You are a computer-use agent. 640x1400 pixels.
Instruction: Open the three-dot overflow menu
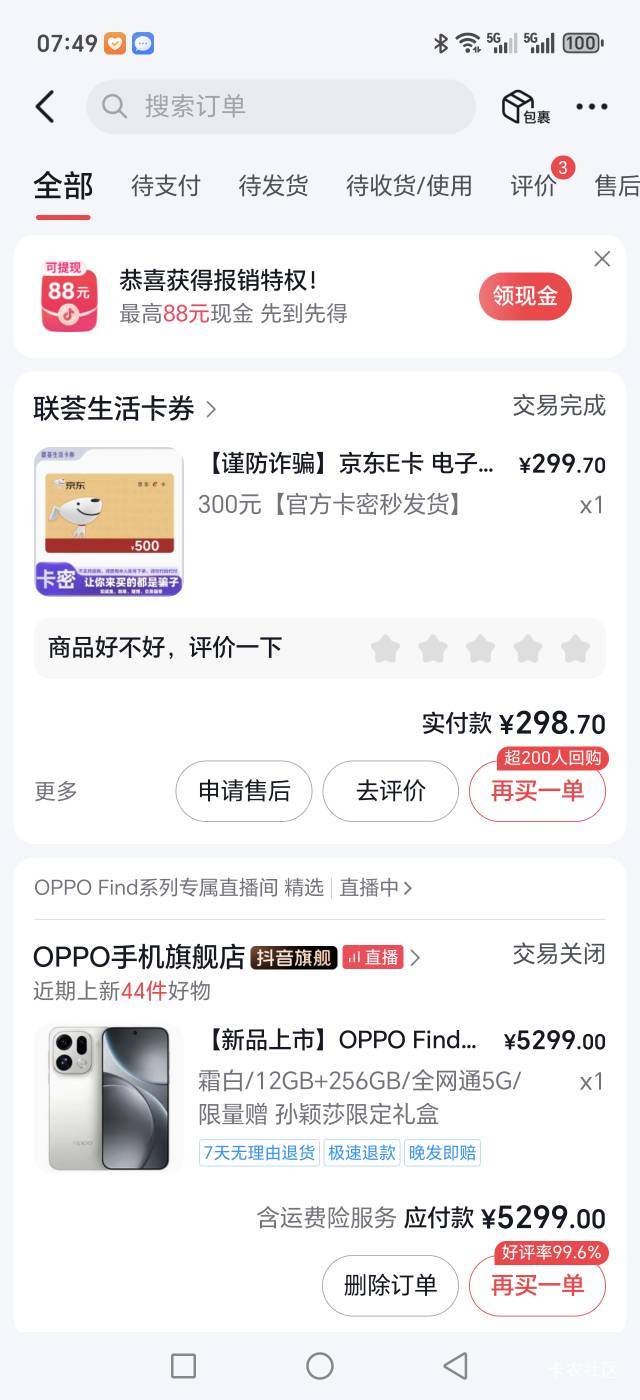(x=591, y=107)
